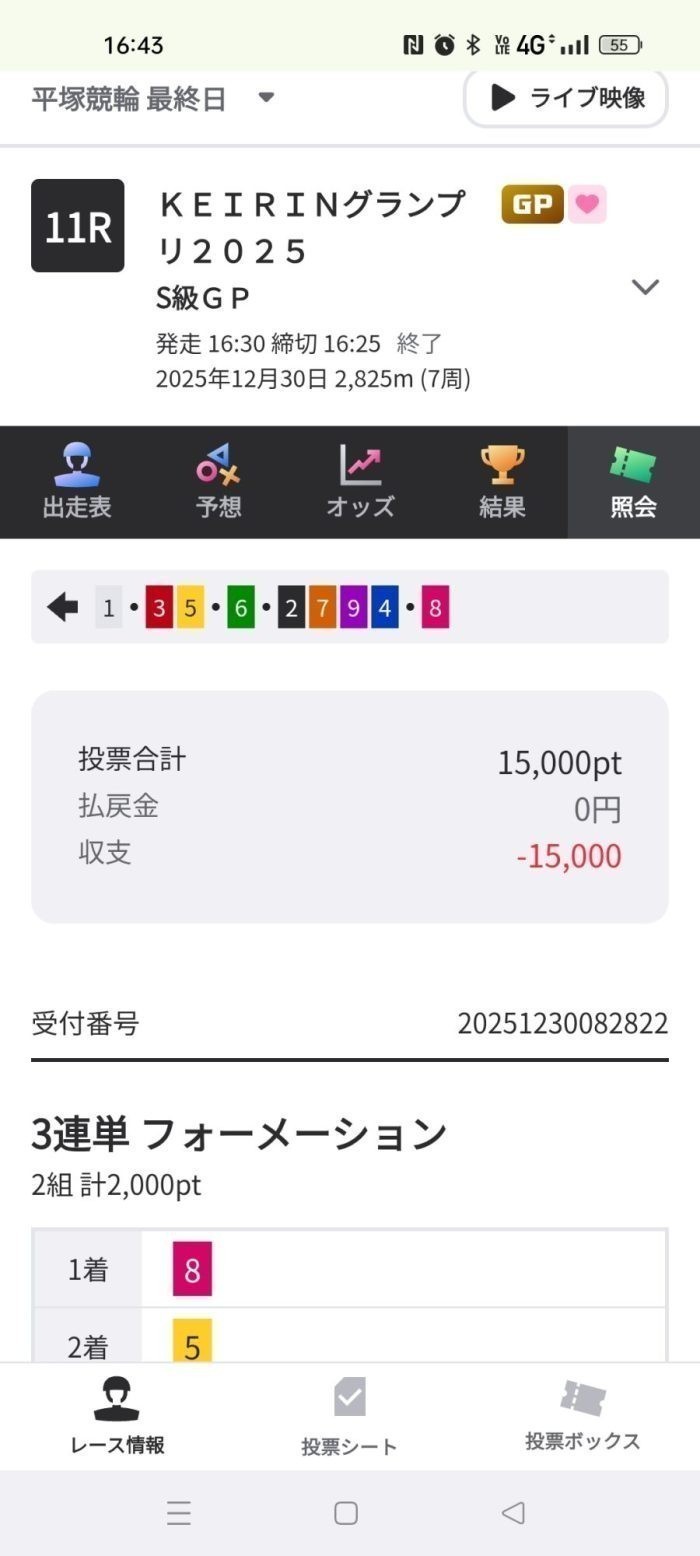The image size is (700, 1556).
Task: Show the 結果 results tab
Action: (x=502, y=483)
